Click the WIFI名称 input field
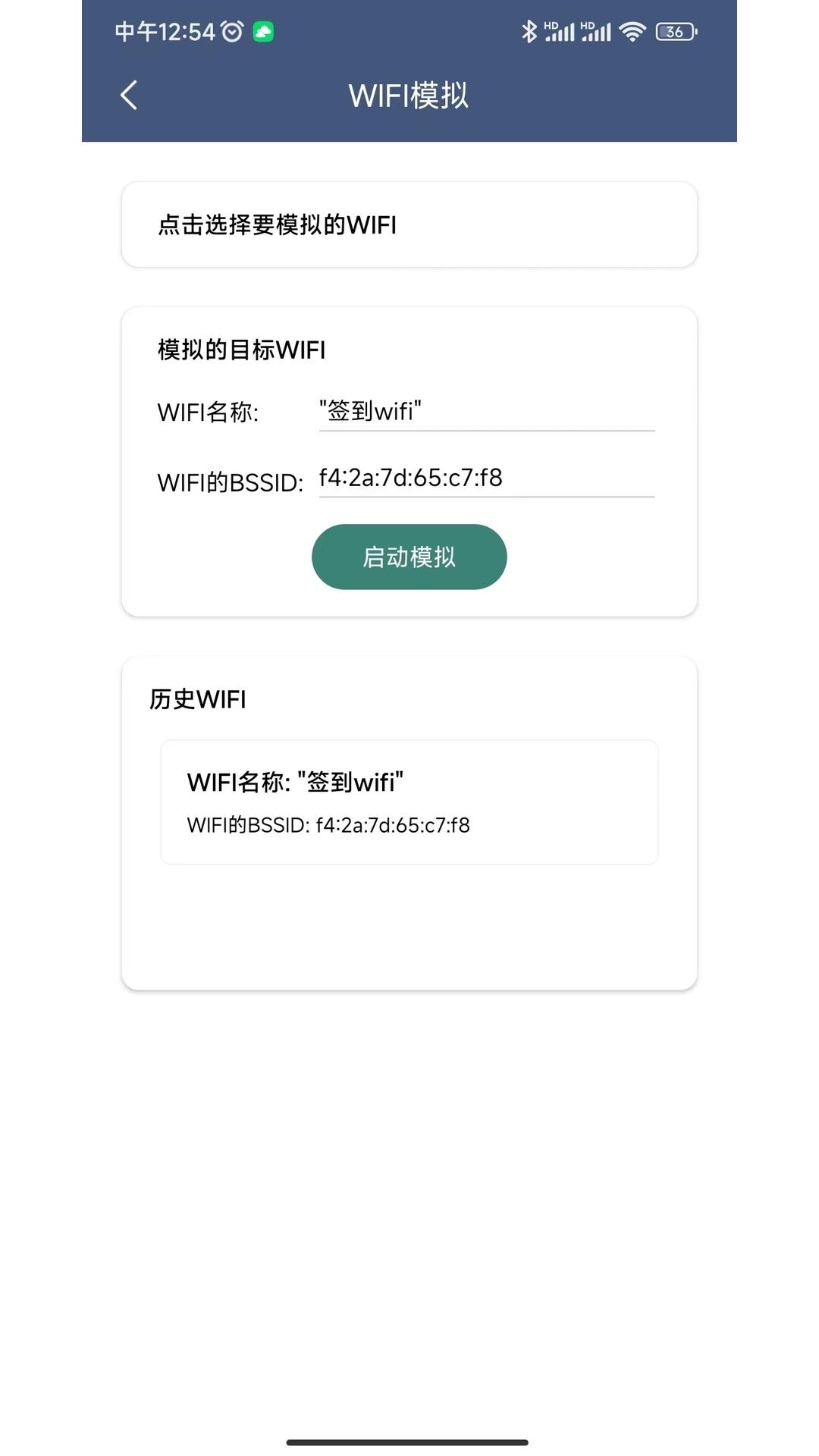 tap(485, 412)
